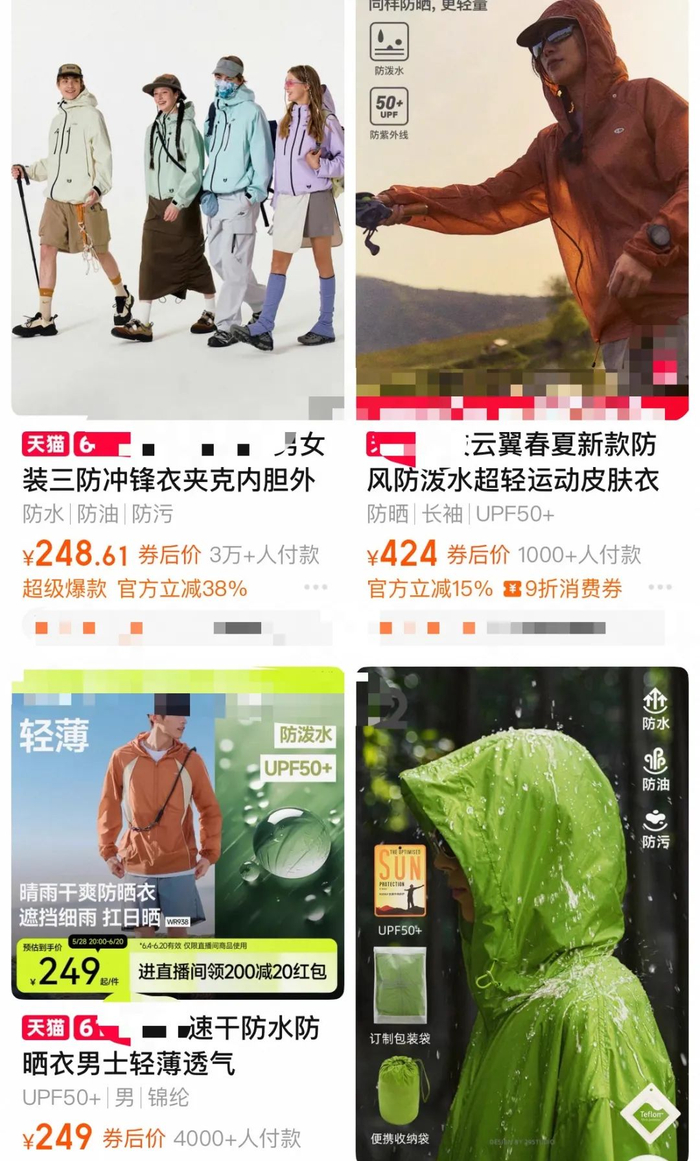Image resolution: width=700 pixels, height=1161 pixels.
Task: Open the ¥248.61 三防冲锋衣夹克 product card
Action: (177, 210)
